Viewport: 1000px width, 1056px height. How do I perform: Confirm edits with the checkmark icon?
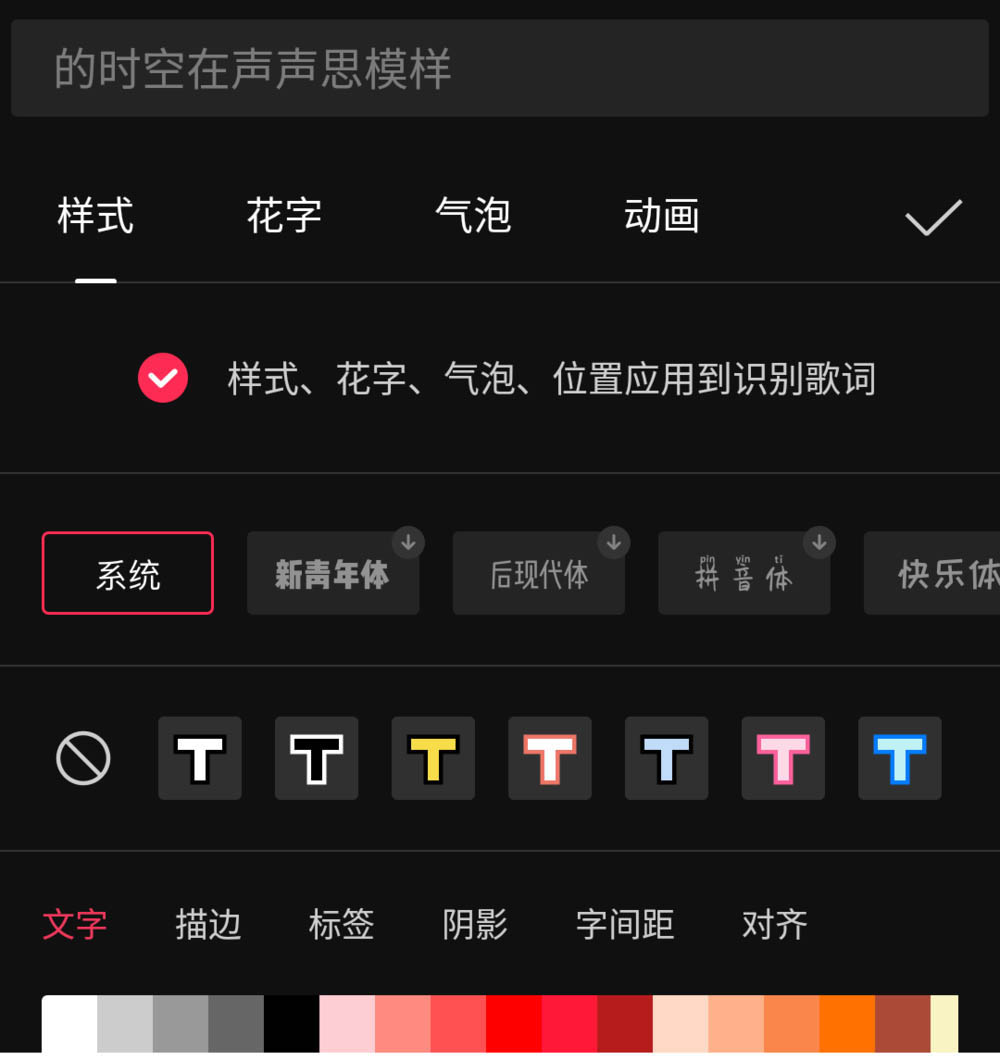933,217
